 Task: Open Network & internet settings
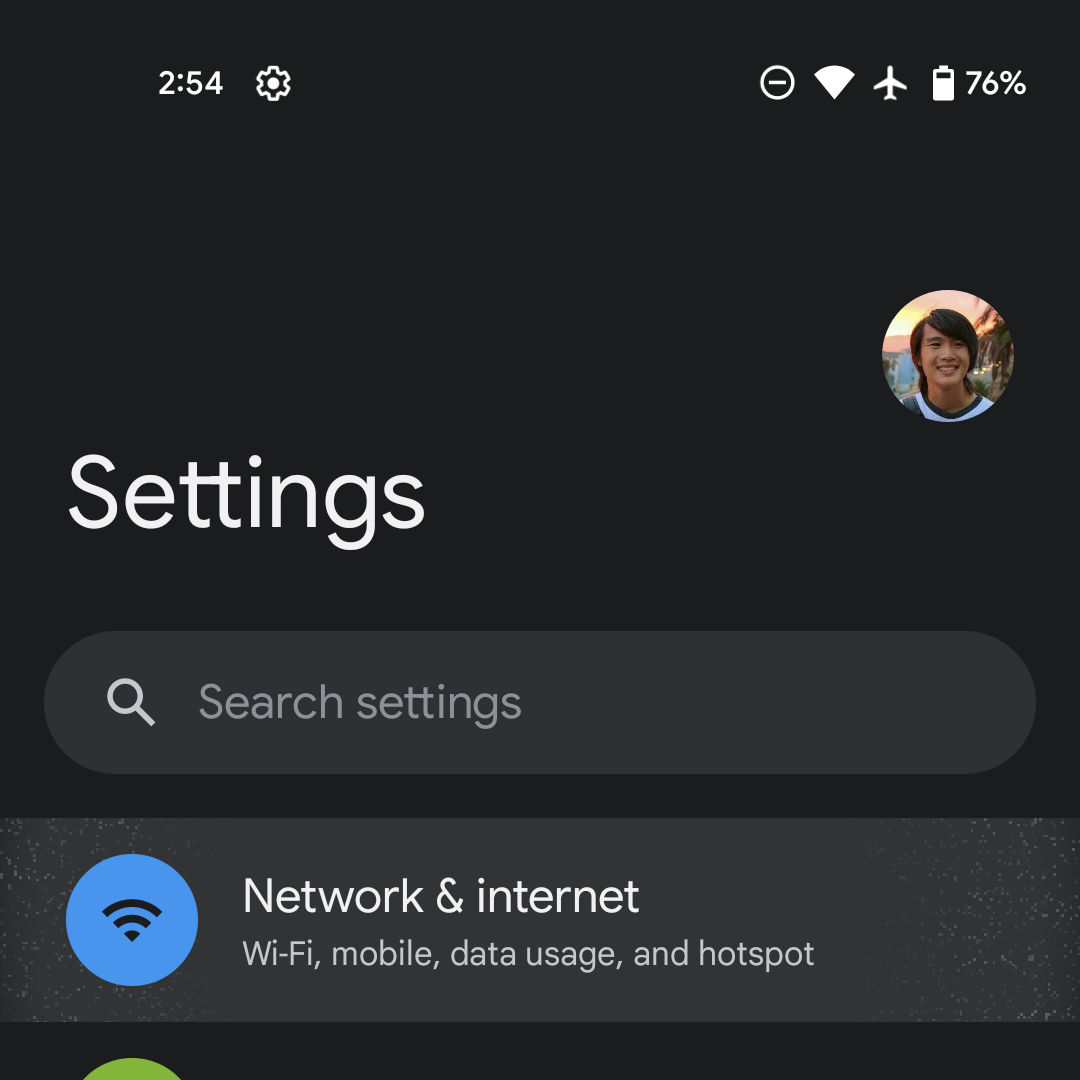pos(540,920)
